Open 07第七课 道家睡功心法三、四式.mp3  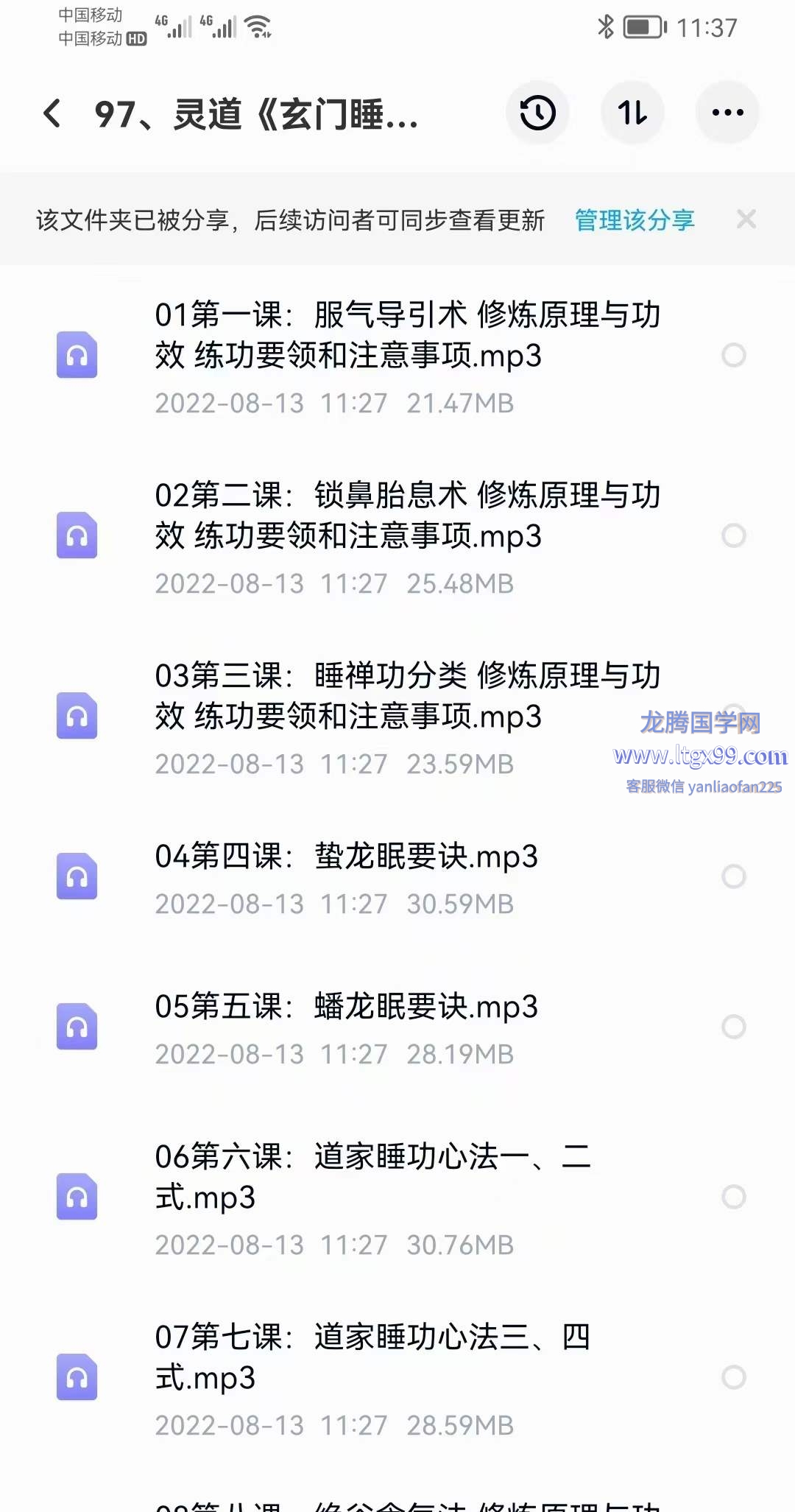click(397, 1378)
